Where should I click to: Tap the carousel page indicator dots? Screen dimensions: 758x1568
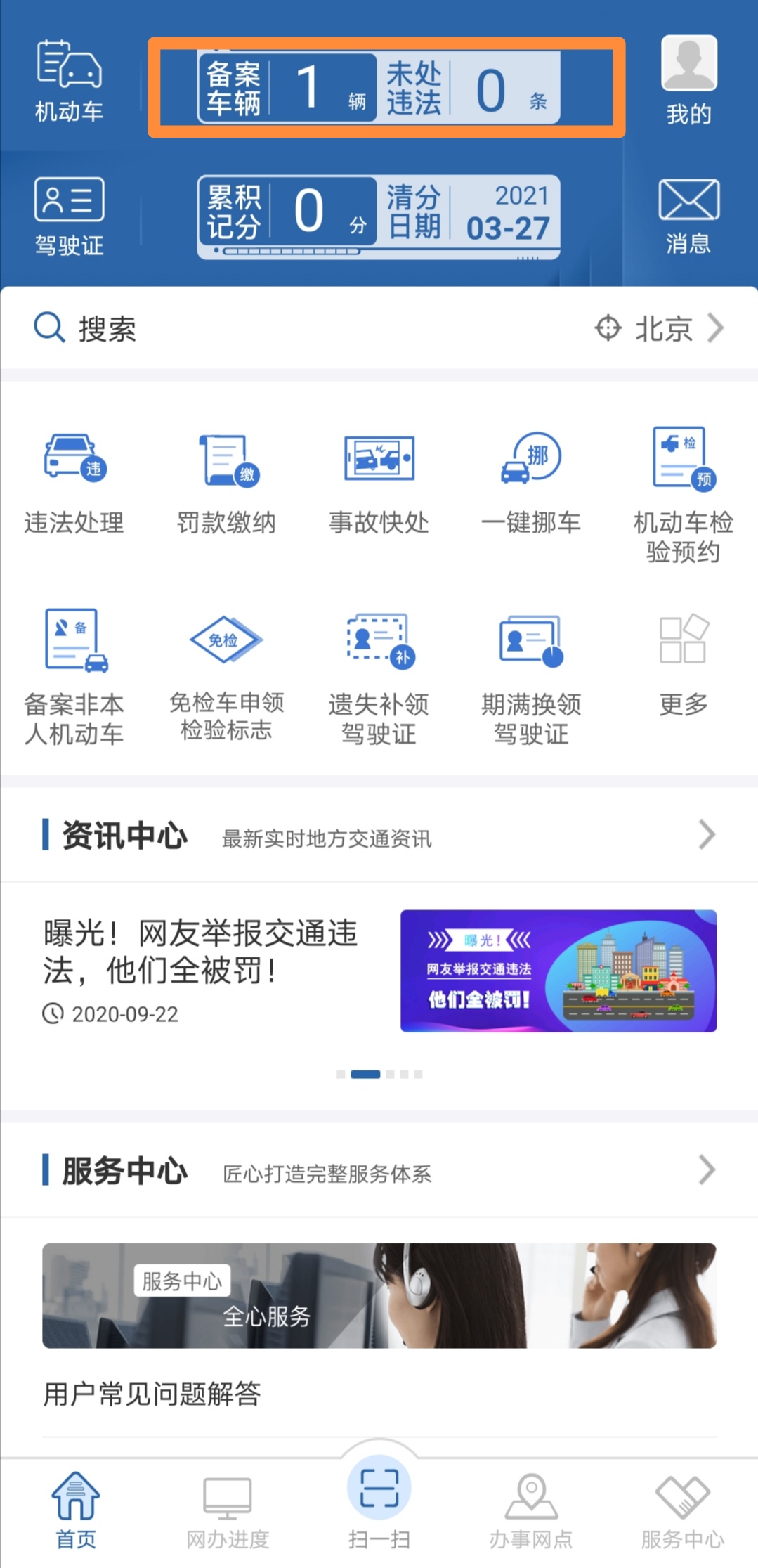[379, 1074]
